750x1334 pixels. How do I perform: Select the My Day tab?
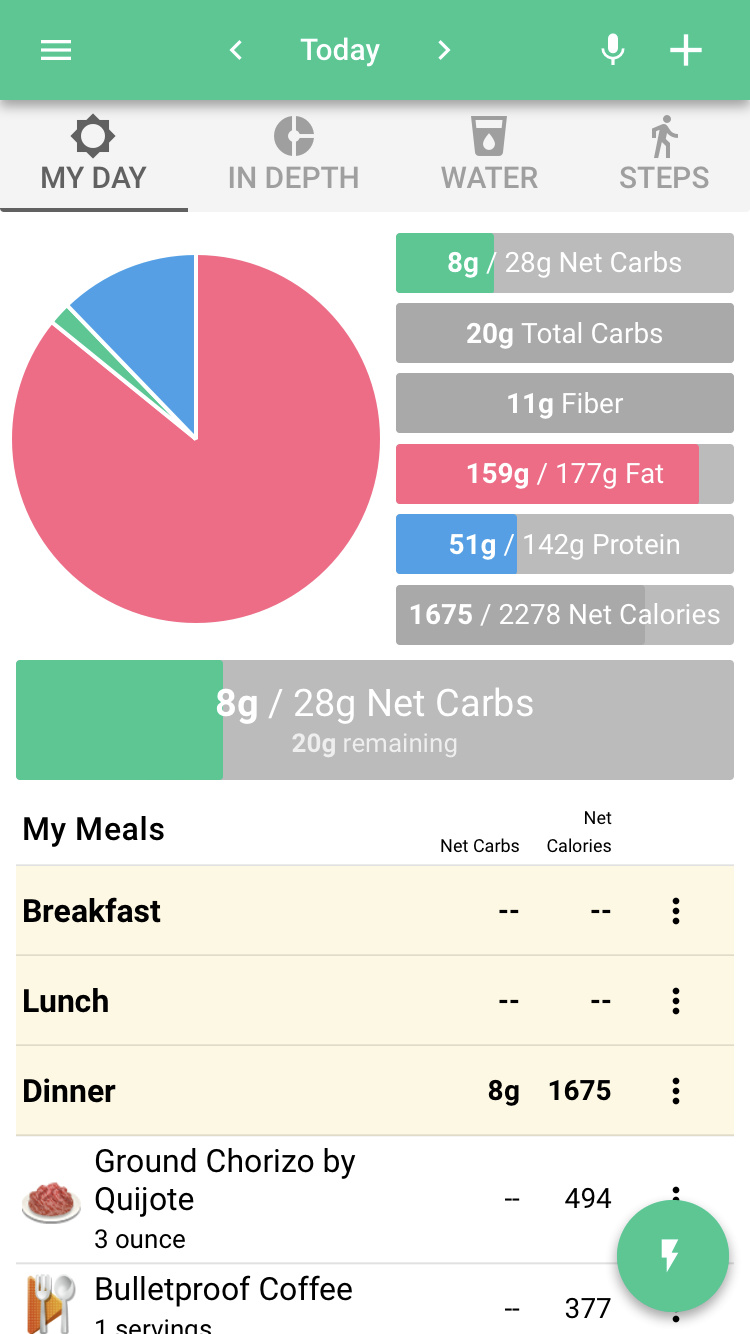click(x=94, y=156)
